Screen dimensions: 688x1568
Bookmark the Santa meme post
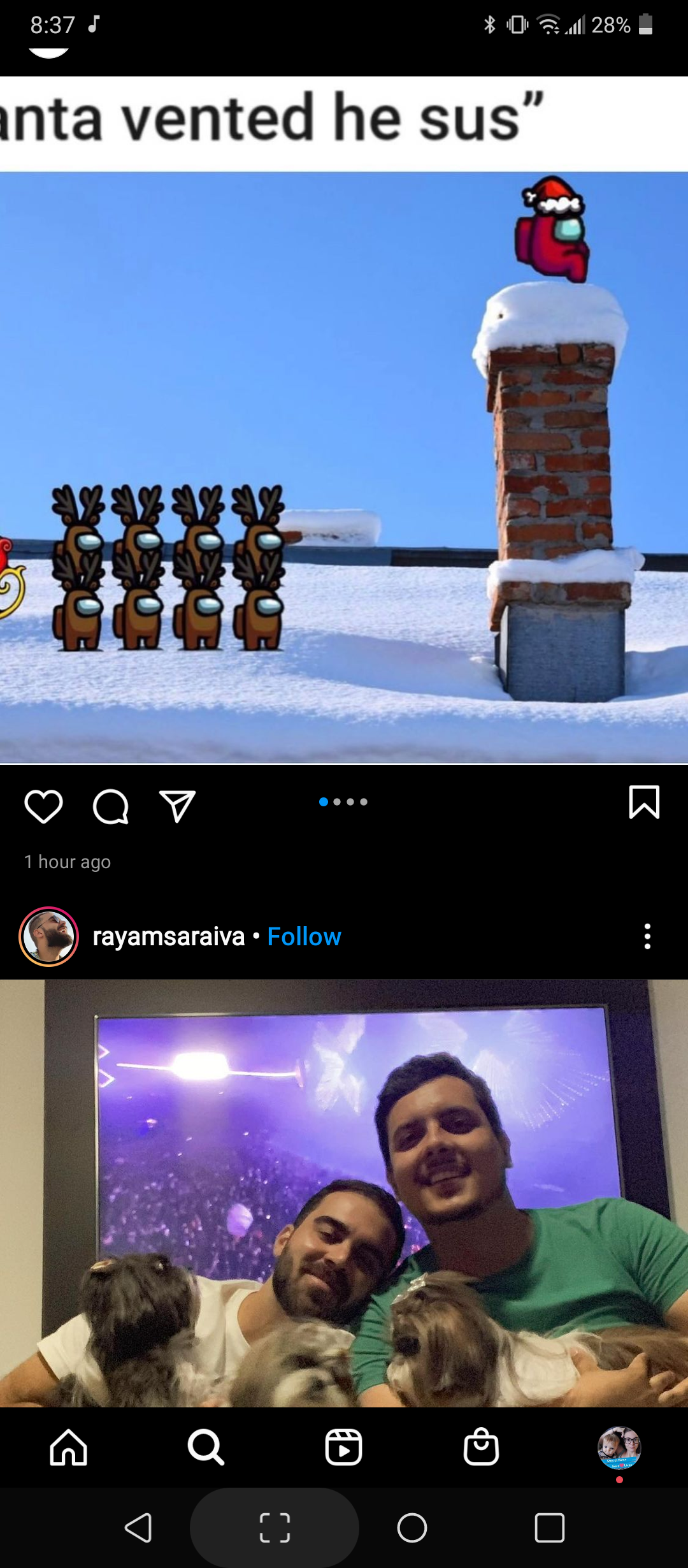[643, 802]
